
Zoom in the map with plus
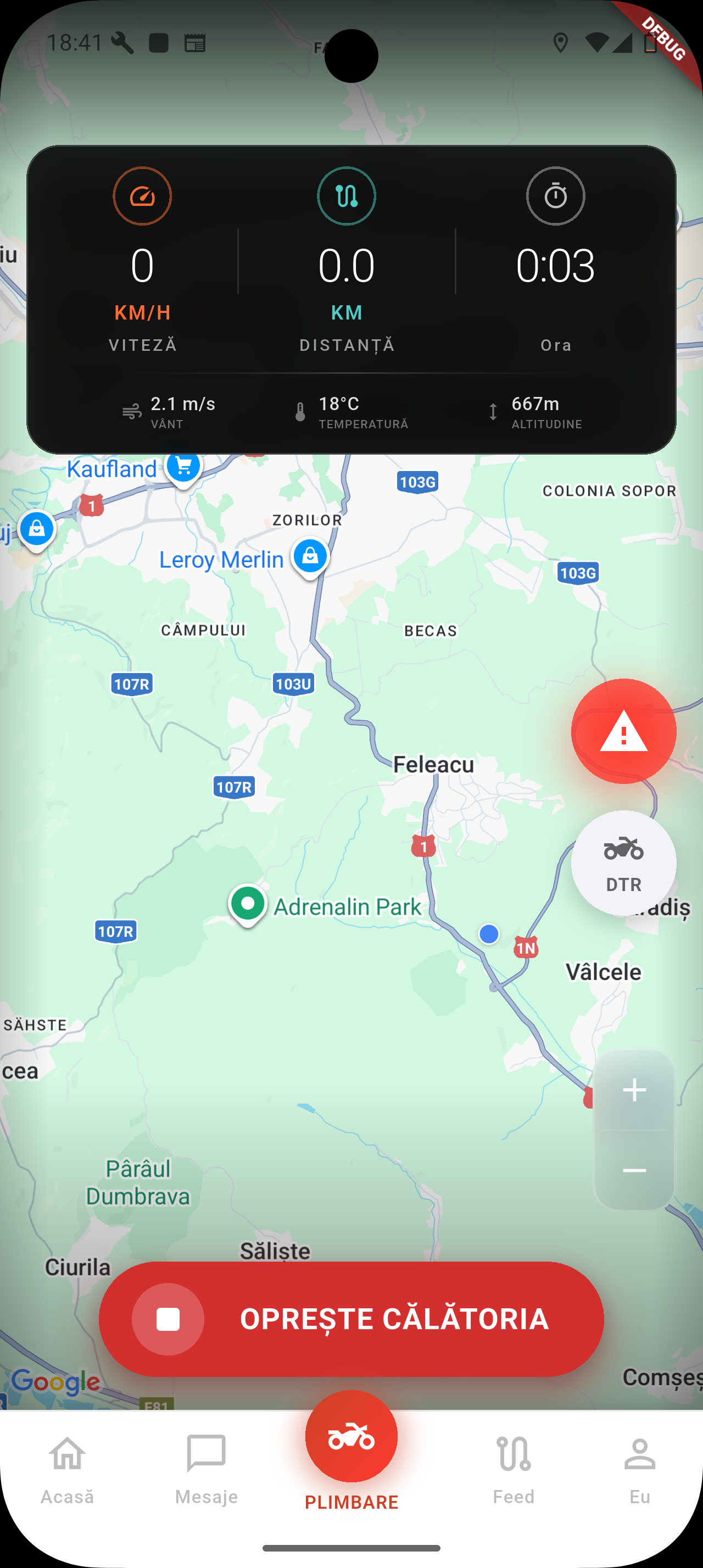tap(634, 1090)
